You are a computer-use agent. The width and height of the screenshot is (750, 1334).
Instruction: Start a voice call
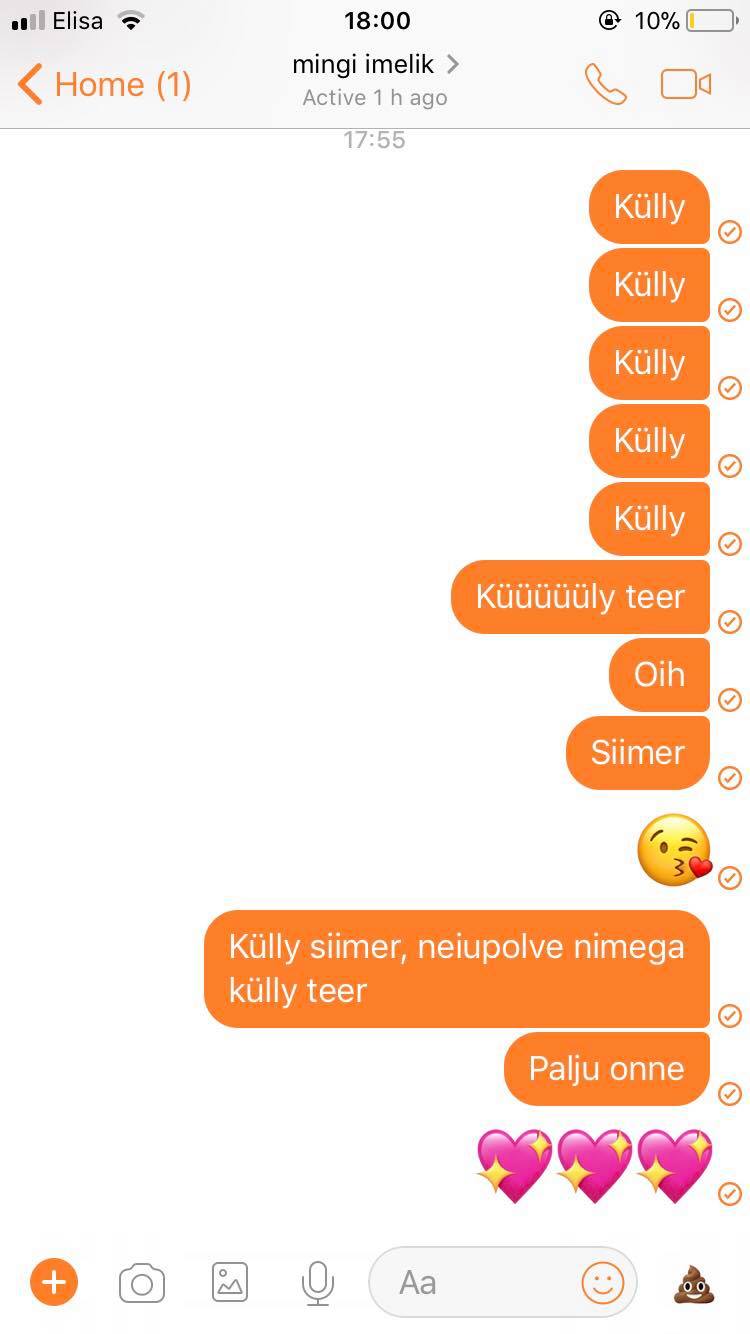(x=606, y=84)
